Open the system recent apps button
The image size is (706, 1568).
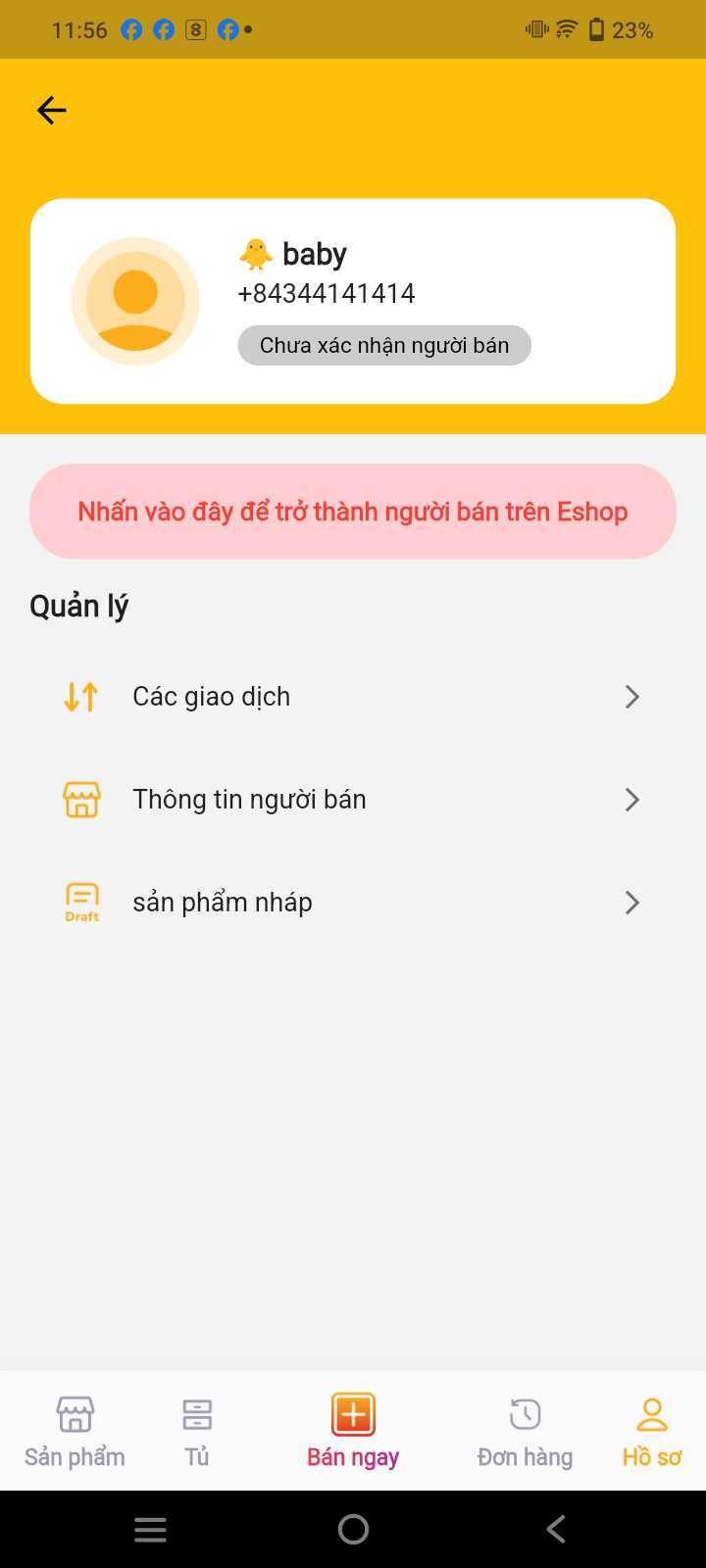[x=150, y=1529]
